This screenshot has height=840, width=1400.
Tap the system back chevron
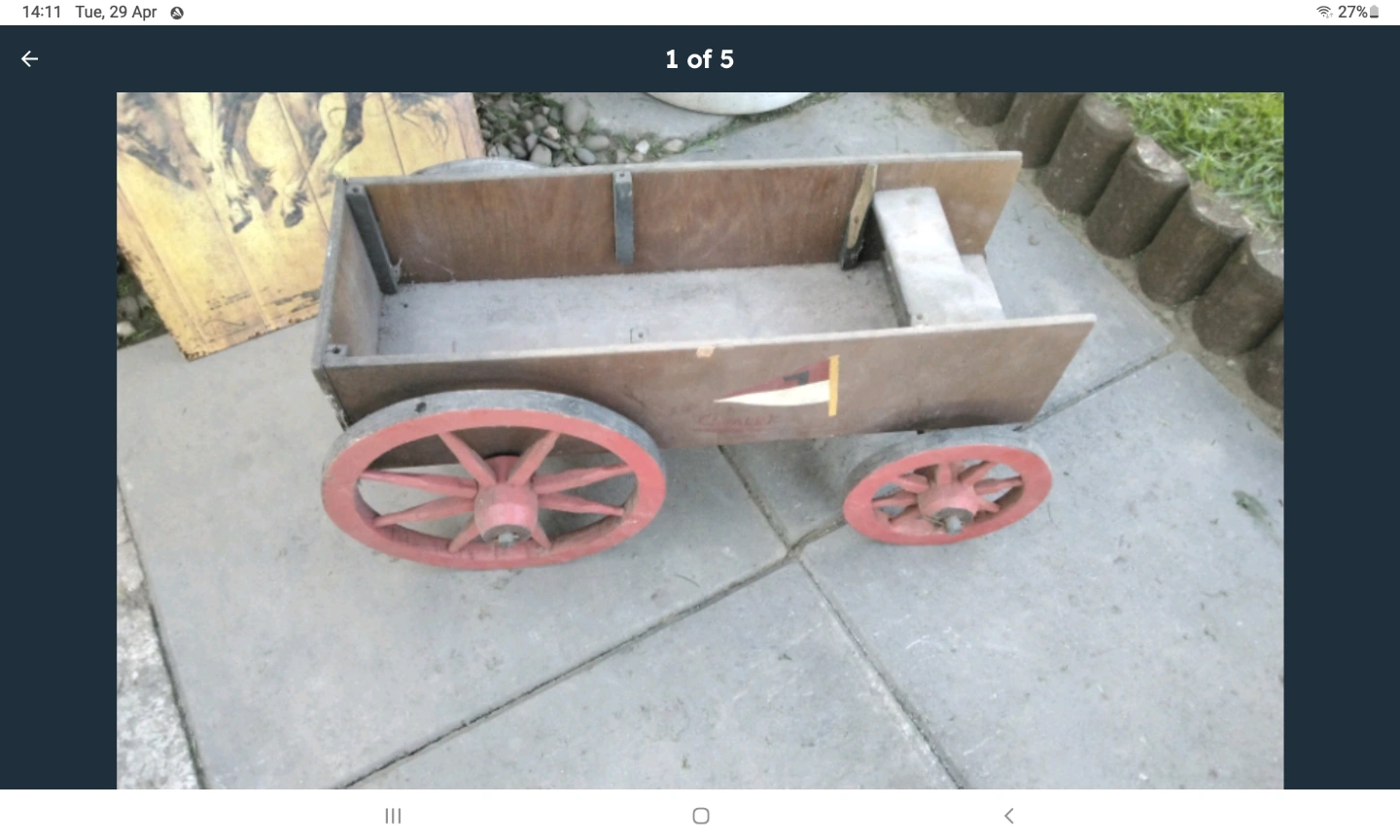1008,816
